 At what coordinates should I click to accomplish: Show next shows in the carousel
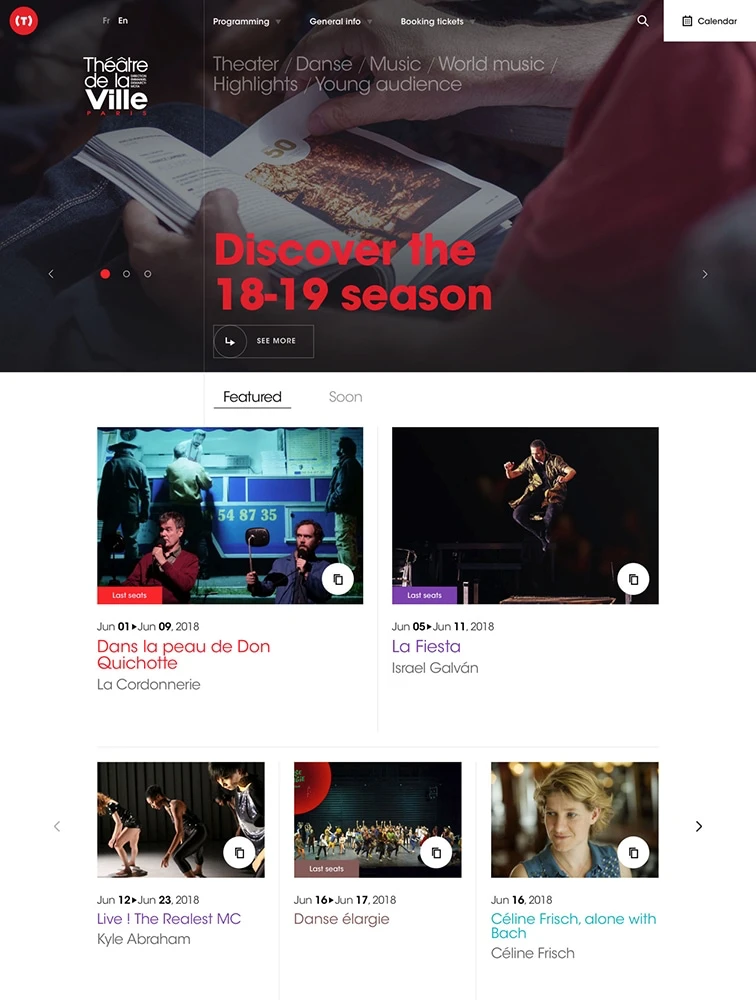pos(698,826)
